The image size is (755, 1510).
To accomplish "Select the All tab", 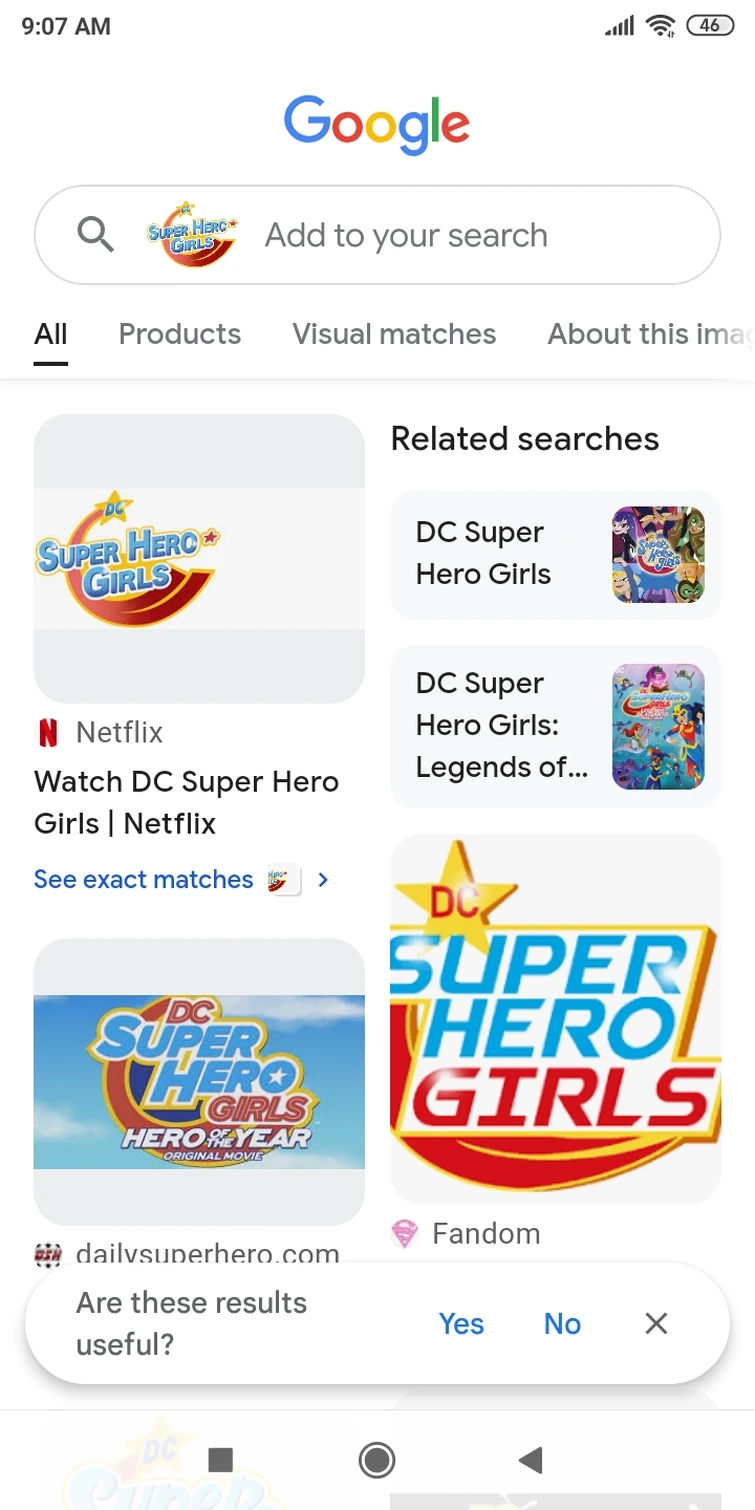I will point(51,334).
